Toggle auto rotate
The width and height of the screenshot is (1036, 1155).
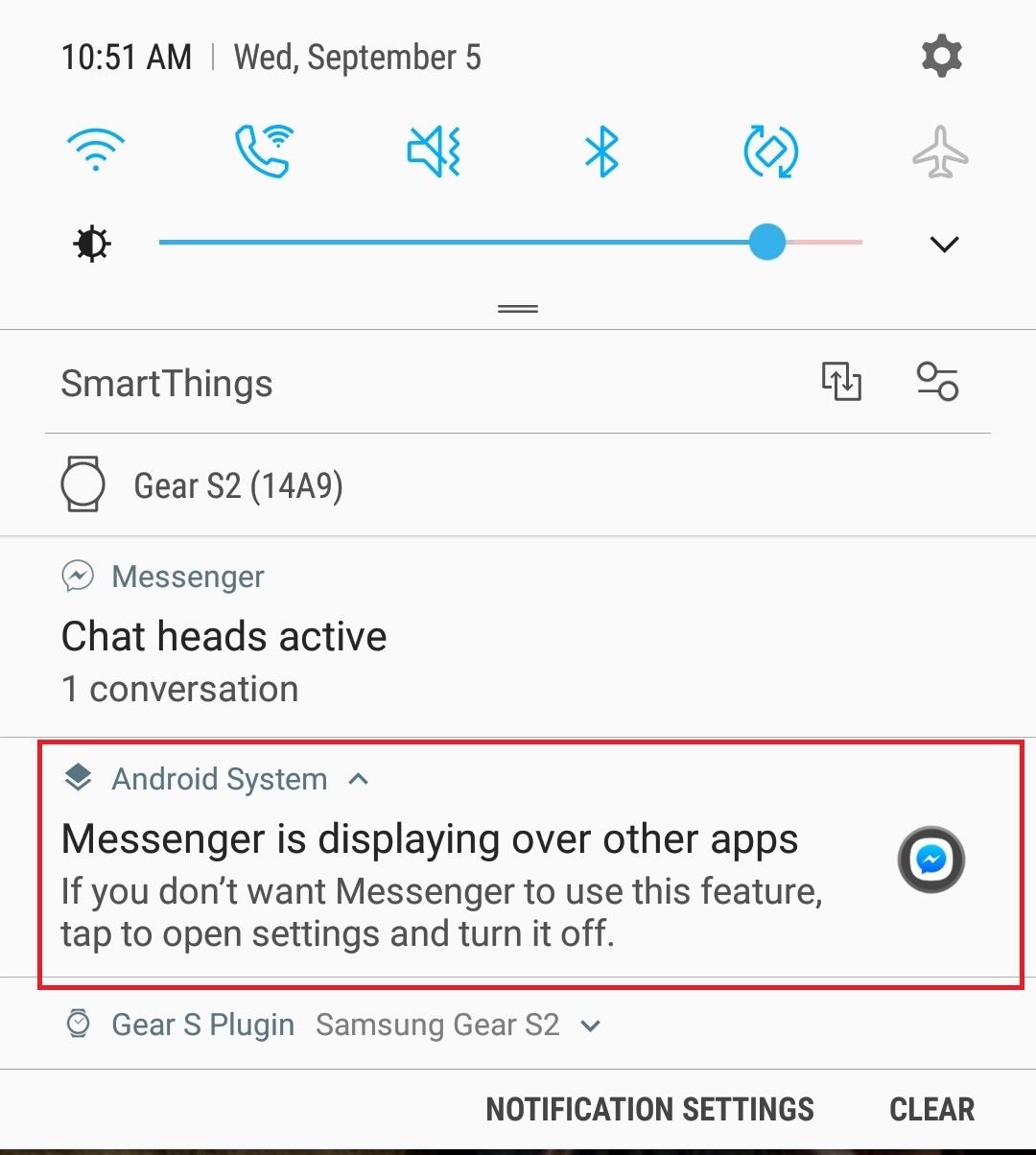(770, 151)
